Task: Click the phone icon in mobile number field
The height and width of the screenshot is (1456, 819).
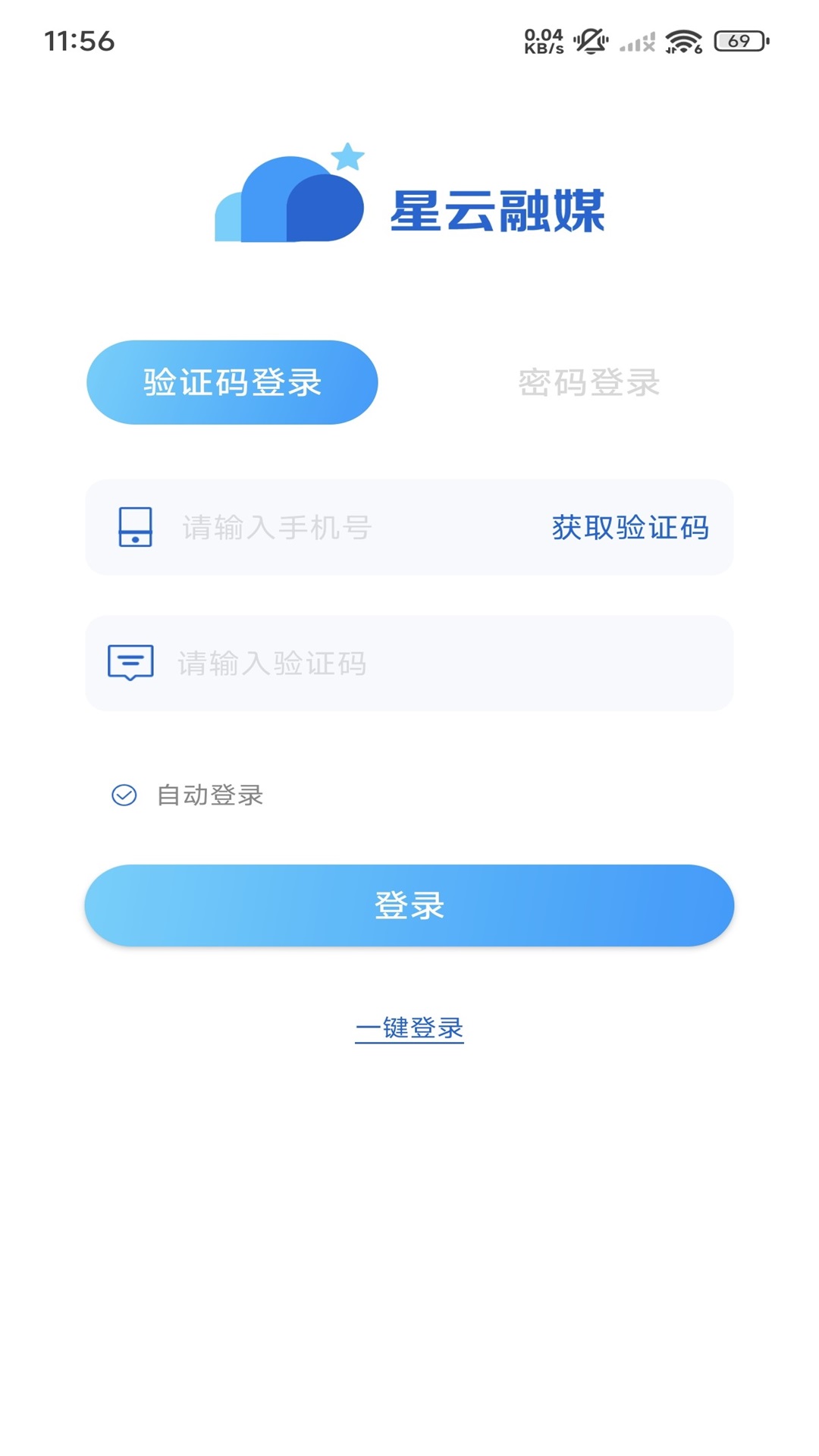Action: click(x=133, y=527)
